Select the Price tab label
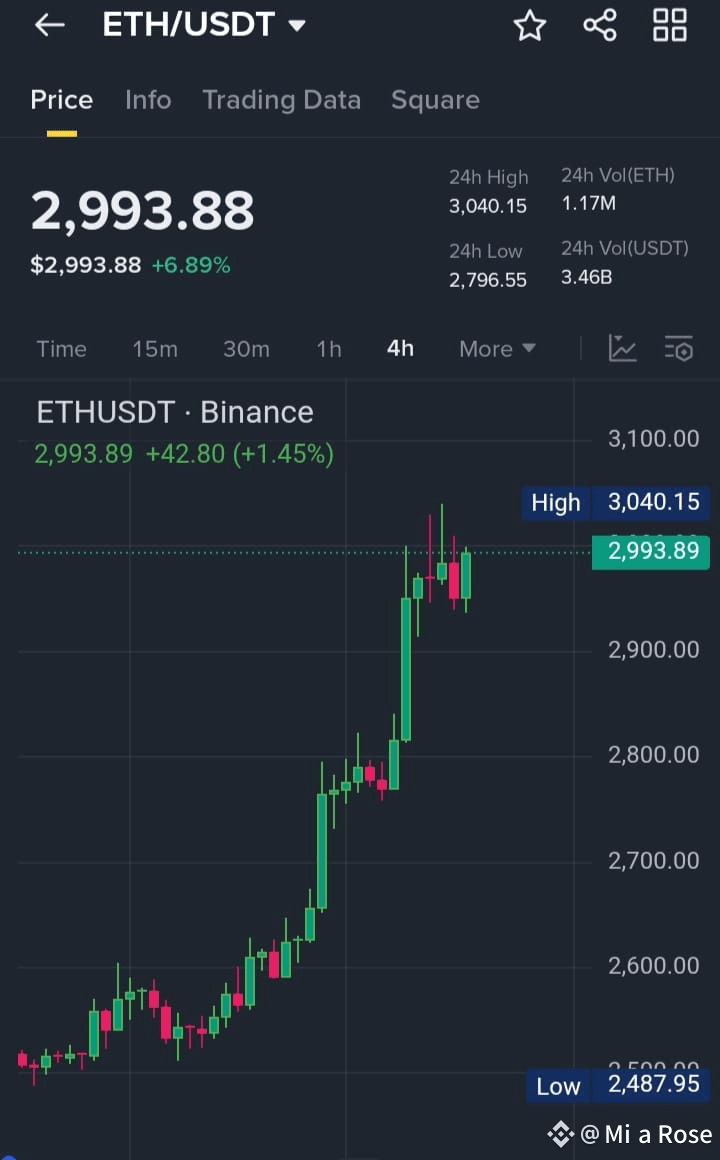The image size is (720, 1160). pos(61,100)
